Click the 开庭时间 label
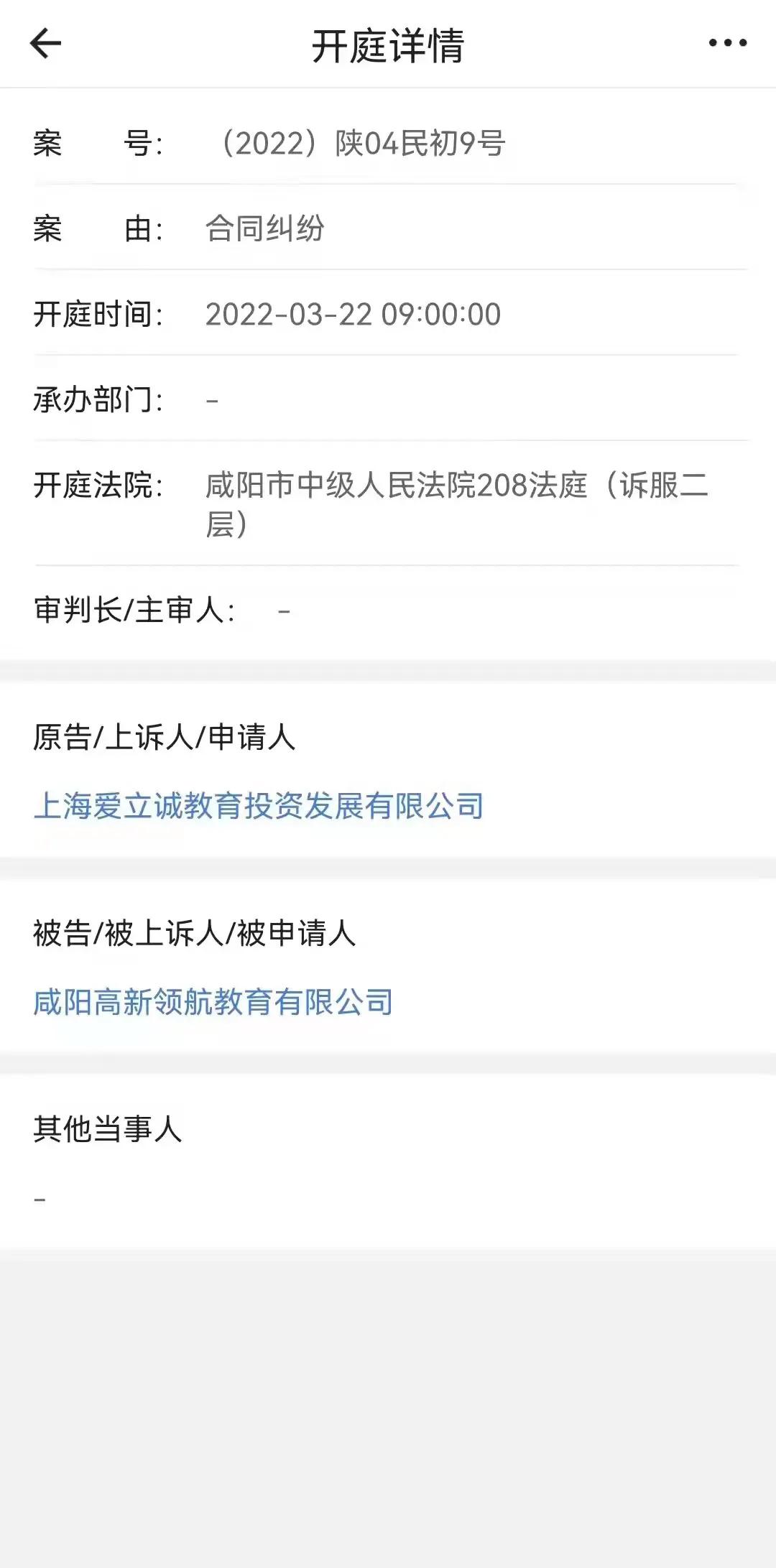The image size is (776, 1568). [x=101, y=314]
